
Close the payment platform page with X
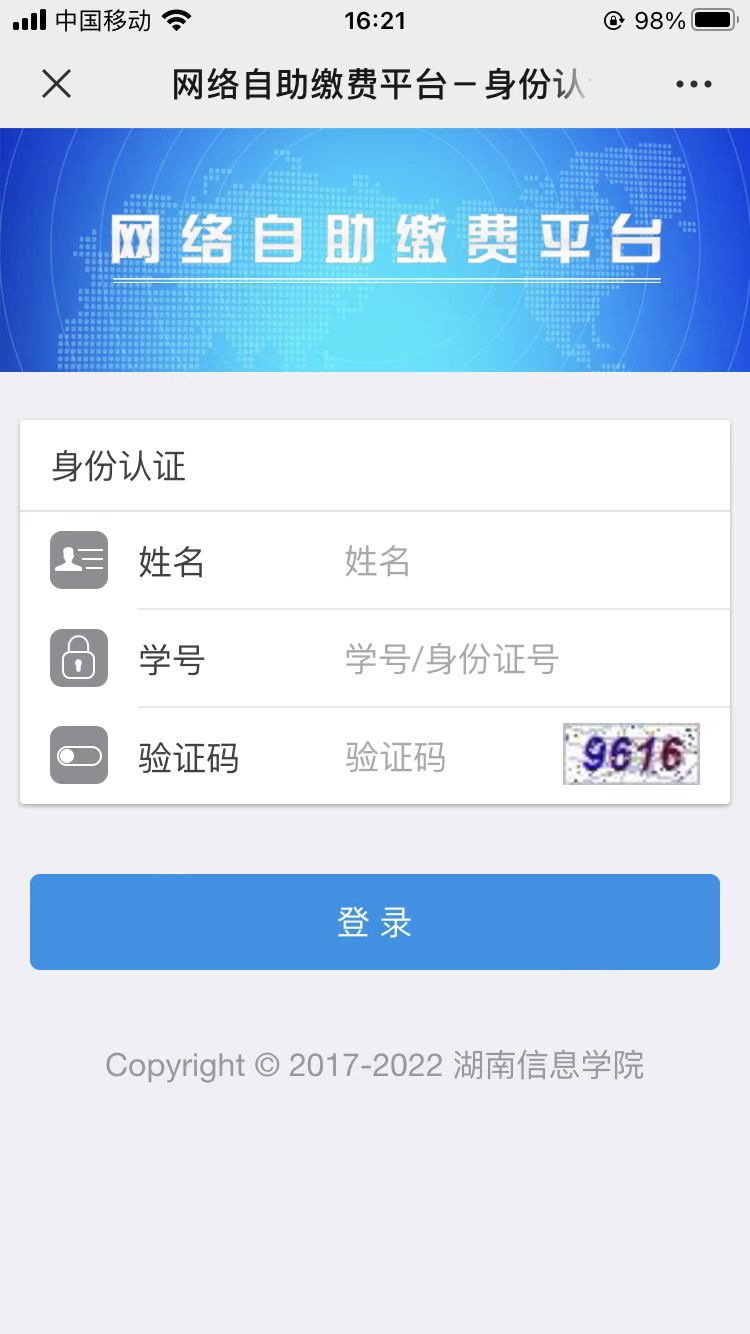(x=57, y=84)
